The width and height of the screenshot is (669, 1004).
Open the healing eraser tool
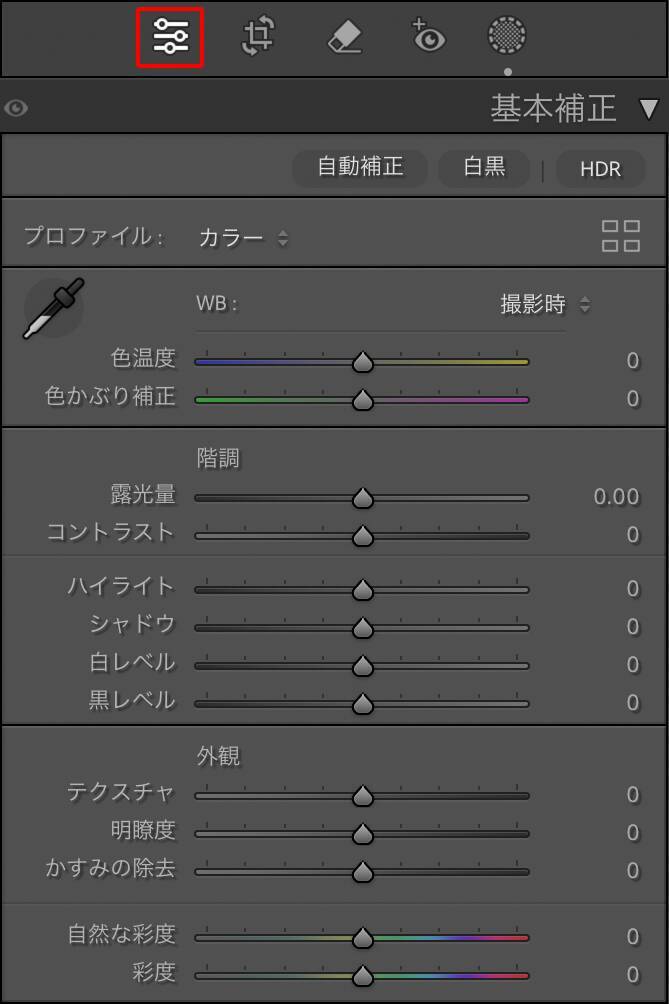click(344, 37)
